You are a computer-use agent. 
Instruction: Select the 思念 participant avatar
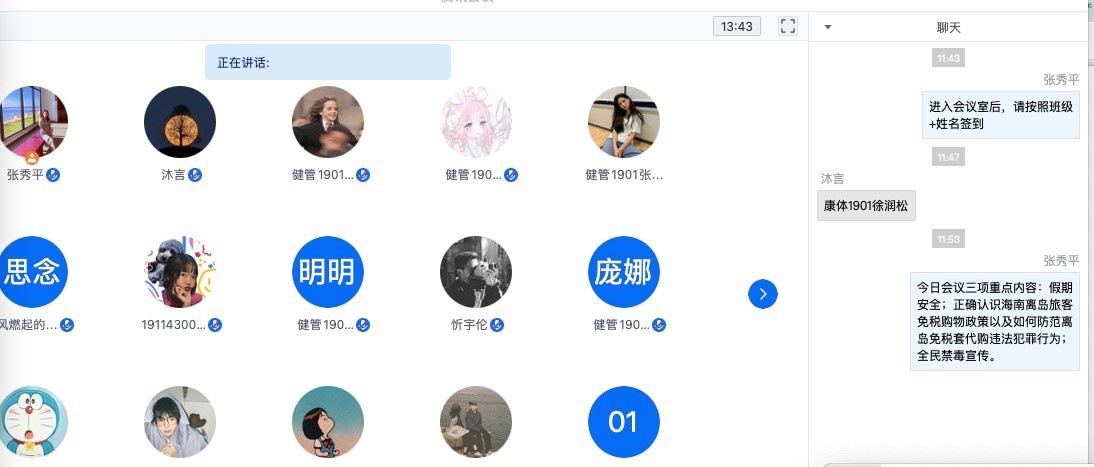pyautogui.click(x=33, y=272)
